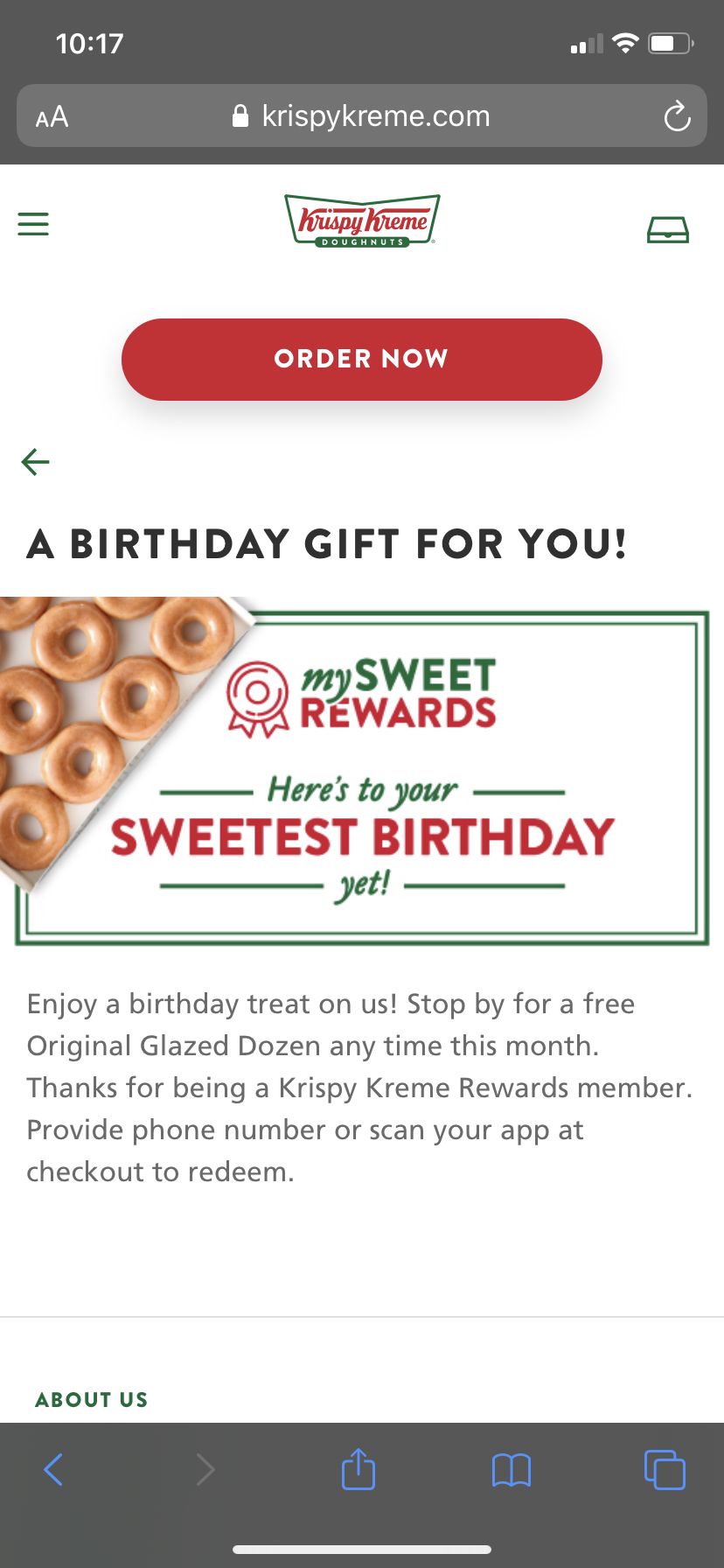Show open Safari tabs

click(665, 1469)
